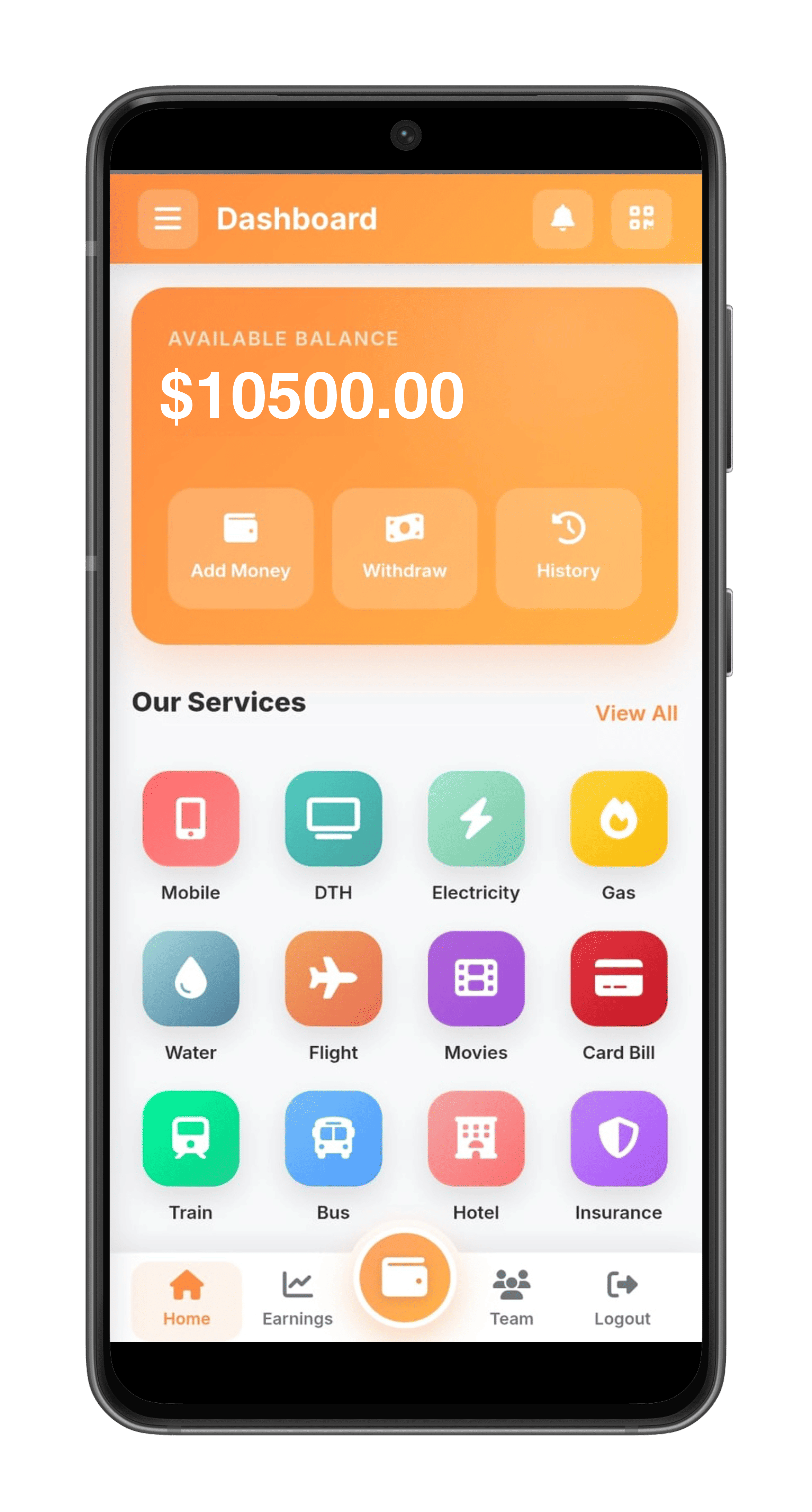Viewport: 812px width, 1512px height.
Task: Select the Withdraw option
Action: coord(405,548)
